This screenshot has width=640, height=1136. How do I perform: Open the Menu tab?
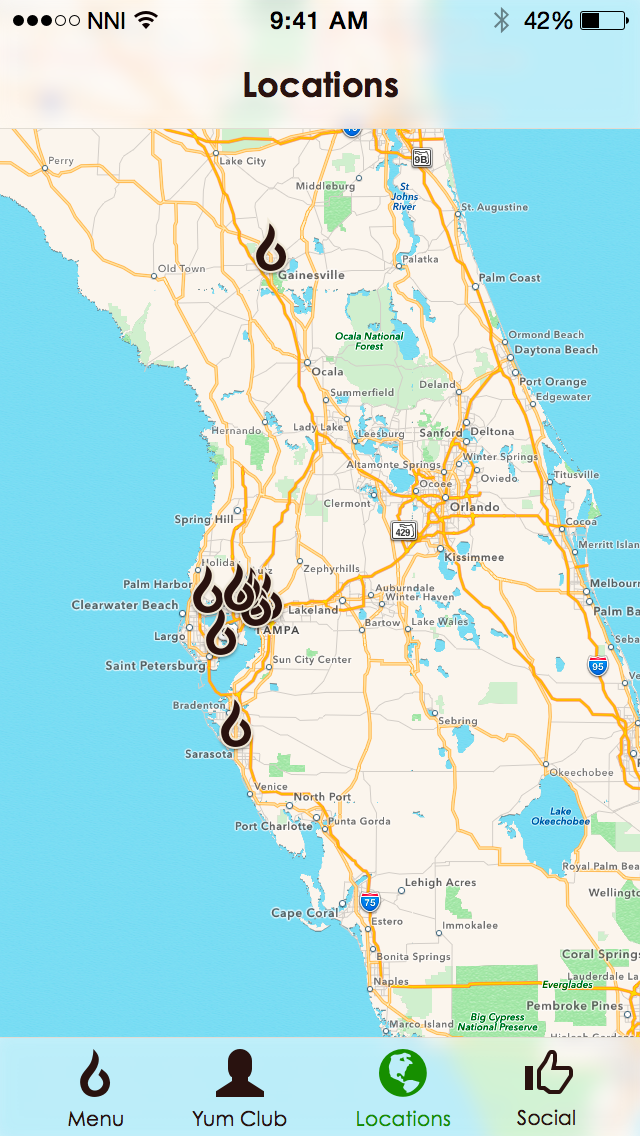(96, 1089)
